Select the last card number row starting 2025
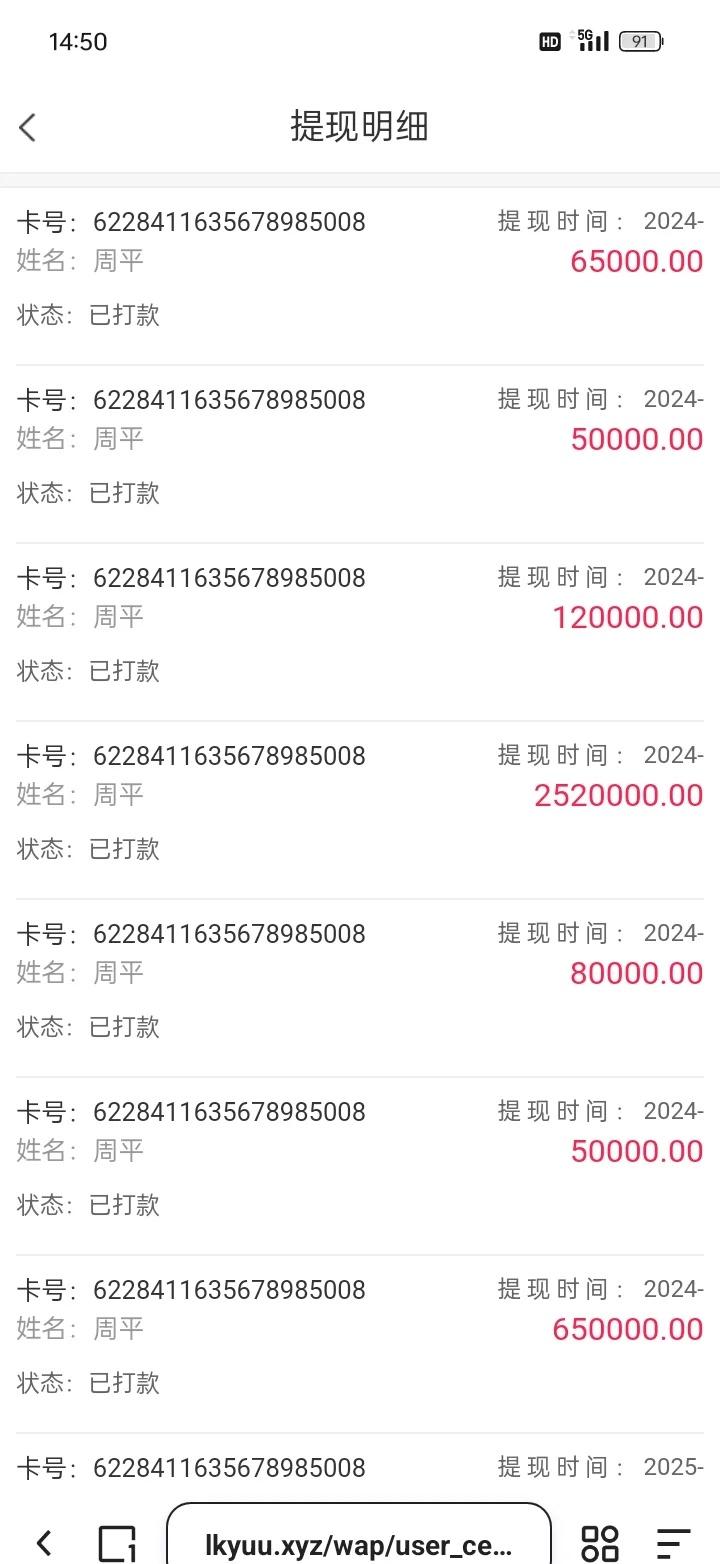 [x=229, y=1467]
